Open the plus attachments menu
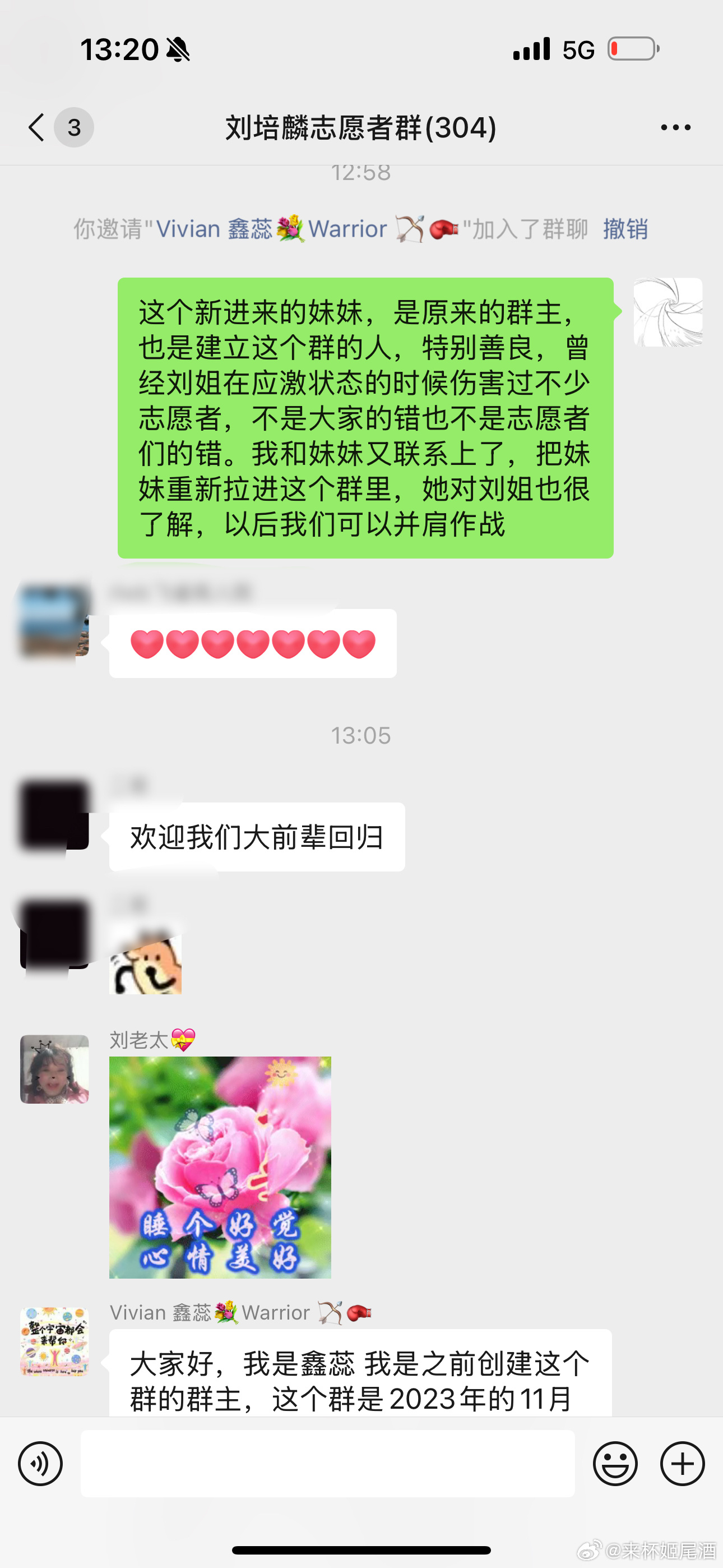The image size is (723, 1568). pos(682,1463)
